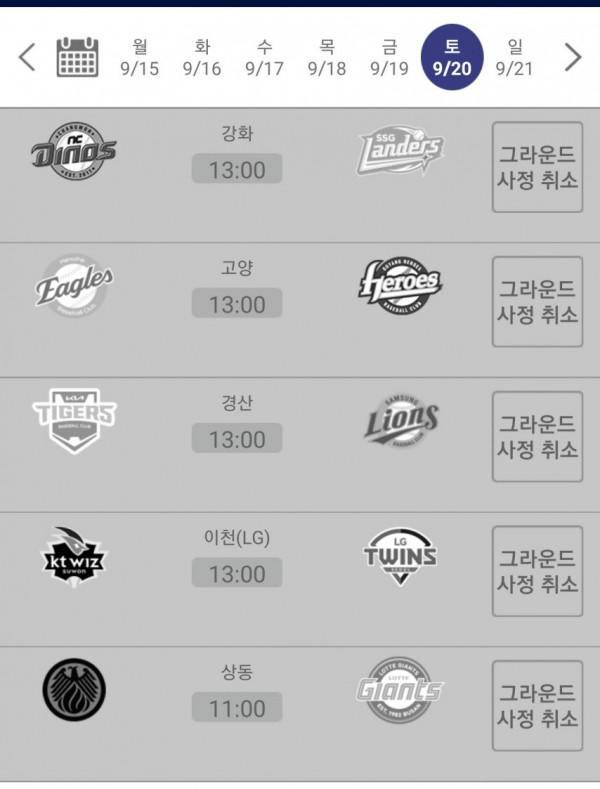Select Thursday 9/18
Screen dimensions: 600x789
(327, 57)
